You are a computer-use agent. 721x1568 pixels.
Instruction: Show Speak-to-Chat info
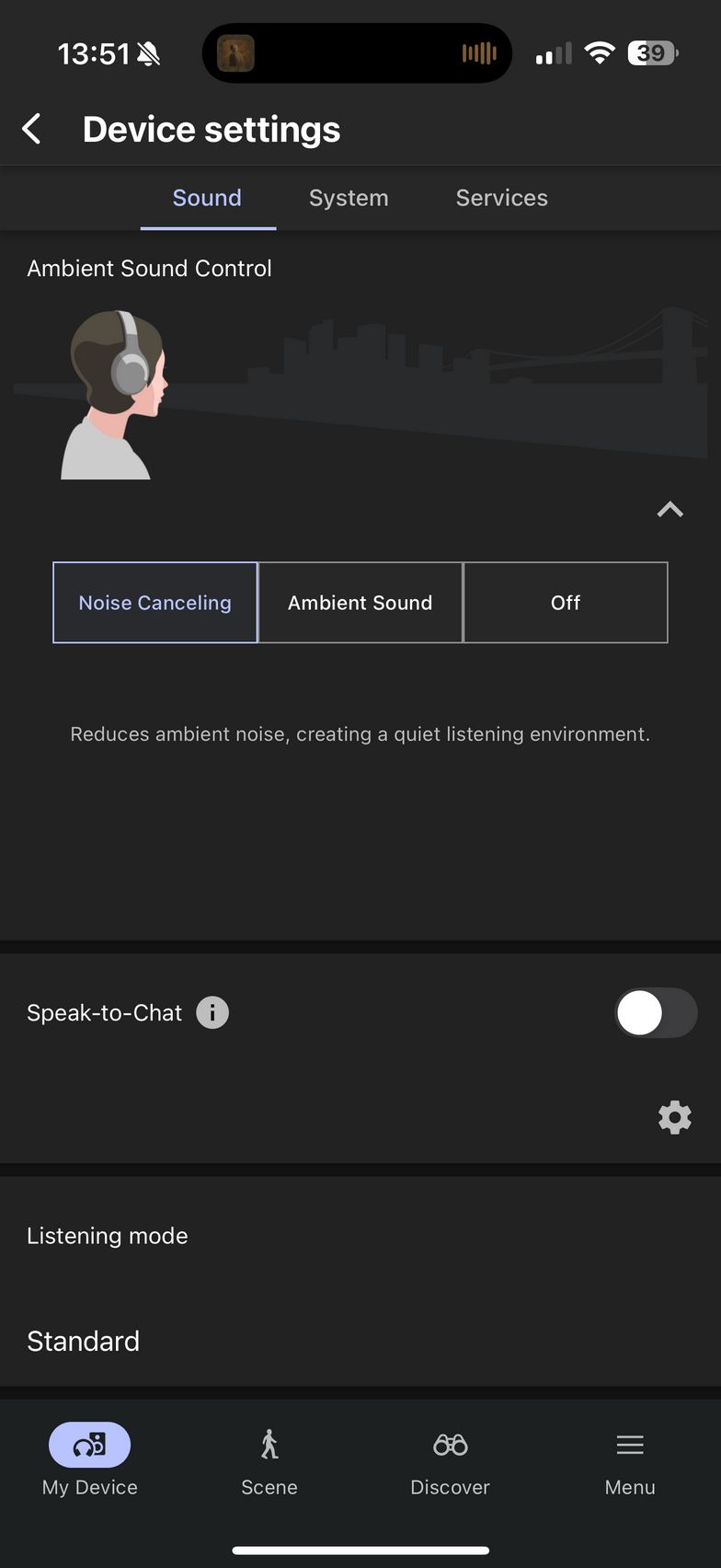click(212, 1012)
